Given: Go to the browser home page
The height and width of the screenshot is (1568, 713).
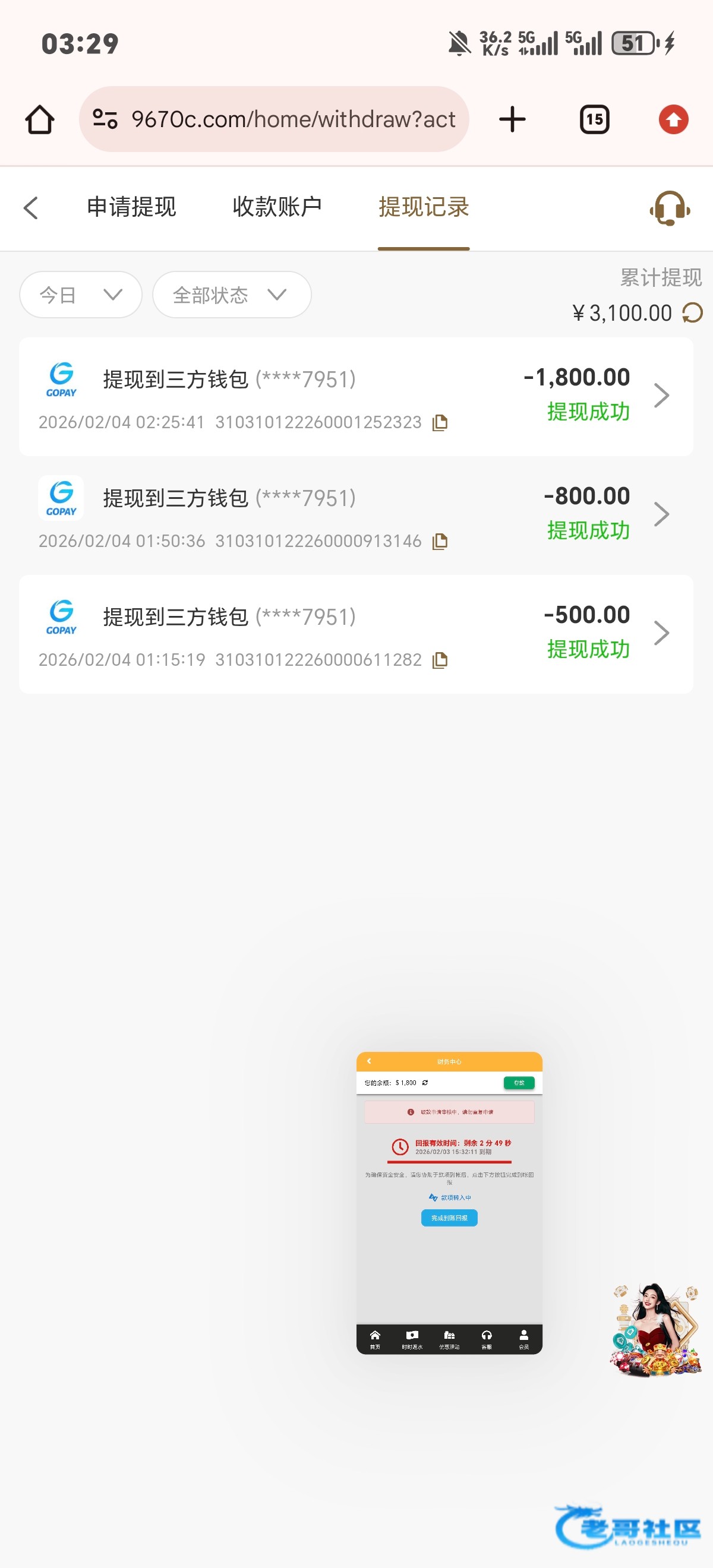Looking at the screenshot, I should tap(40, 119).
